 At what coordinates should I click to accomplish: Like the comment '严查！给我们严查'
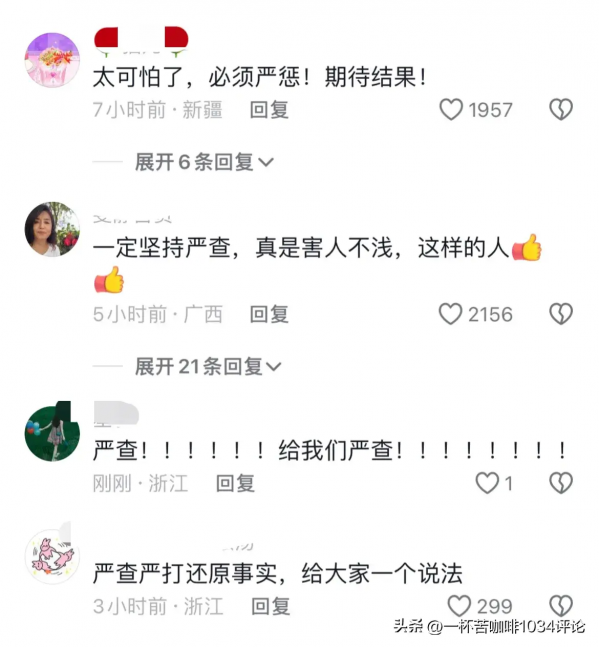click(487, 484)
